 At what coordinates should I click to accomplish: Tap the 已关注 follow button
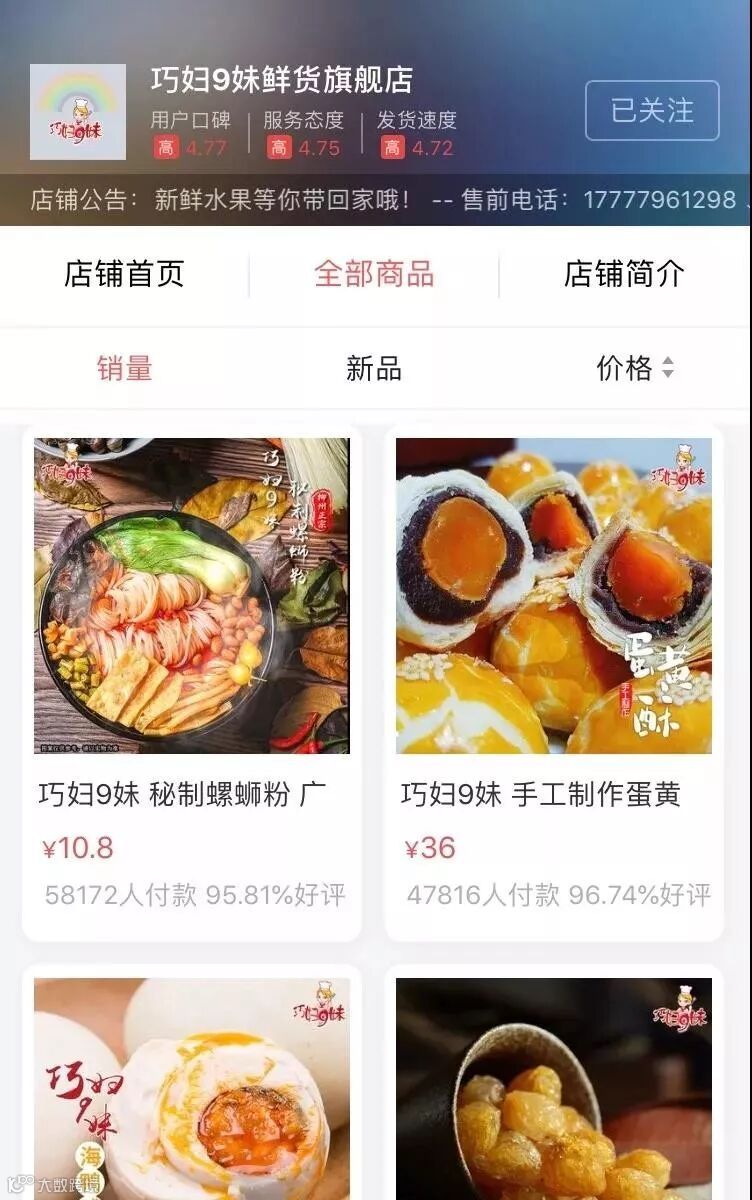(x=651, y=110)
